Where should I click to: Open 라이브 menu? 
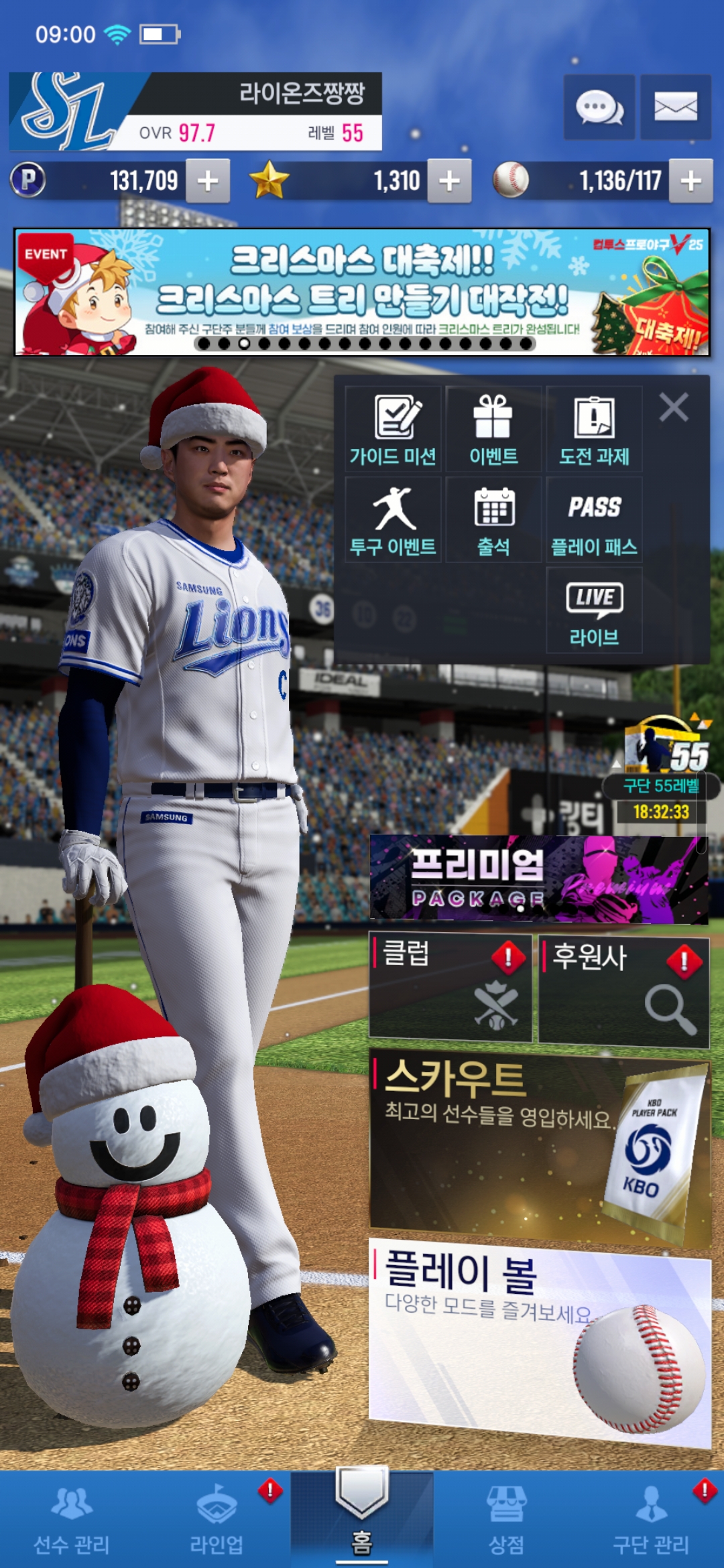pyautogui.click(x=594, y=610)
